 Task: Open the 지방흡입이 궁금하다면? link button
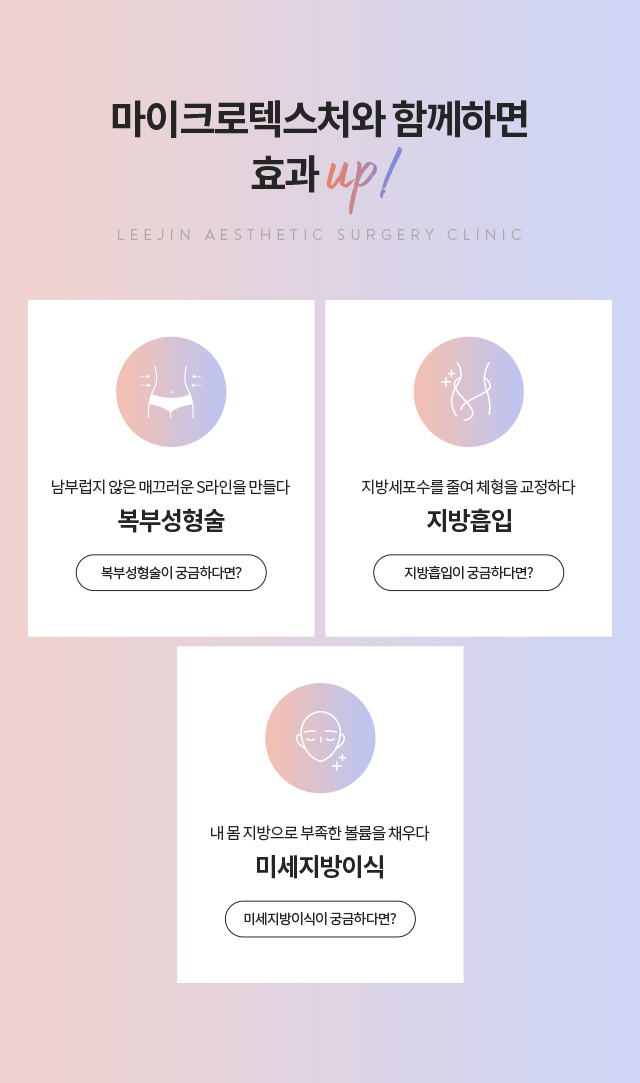(468, 573)
